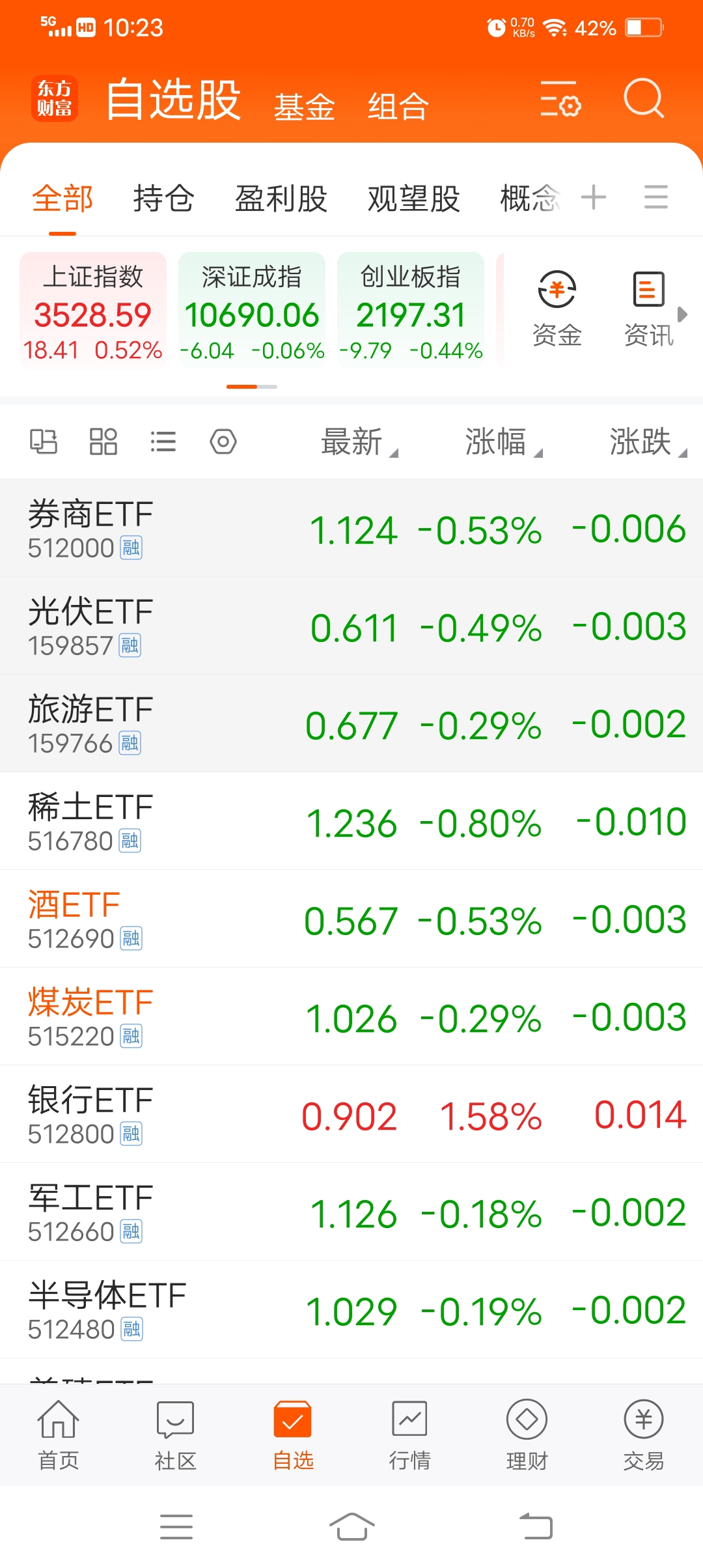
Task: Select the 观望股 group tab
Action: point(414,199)
